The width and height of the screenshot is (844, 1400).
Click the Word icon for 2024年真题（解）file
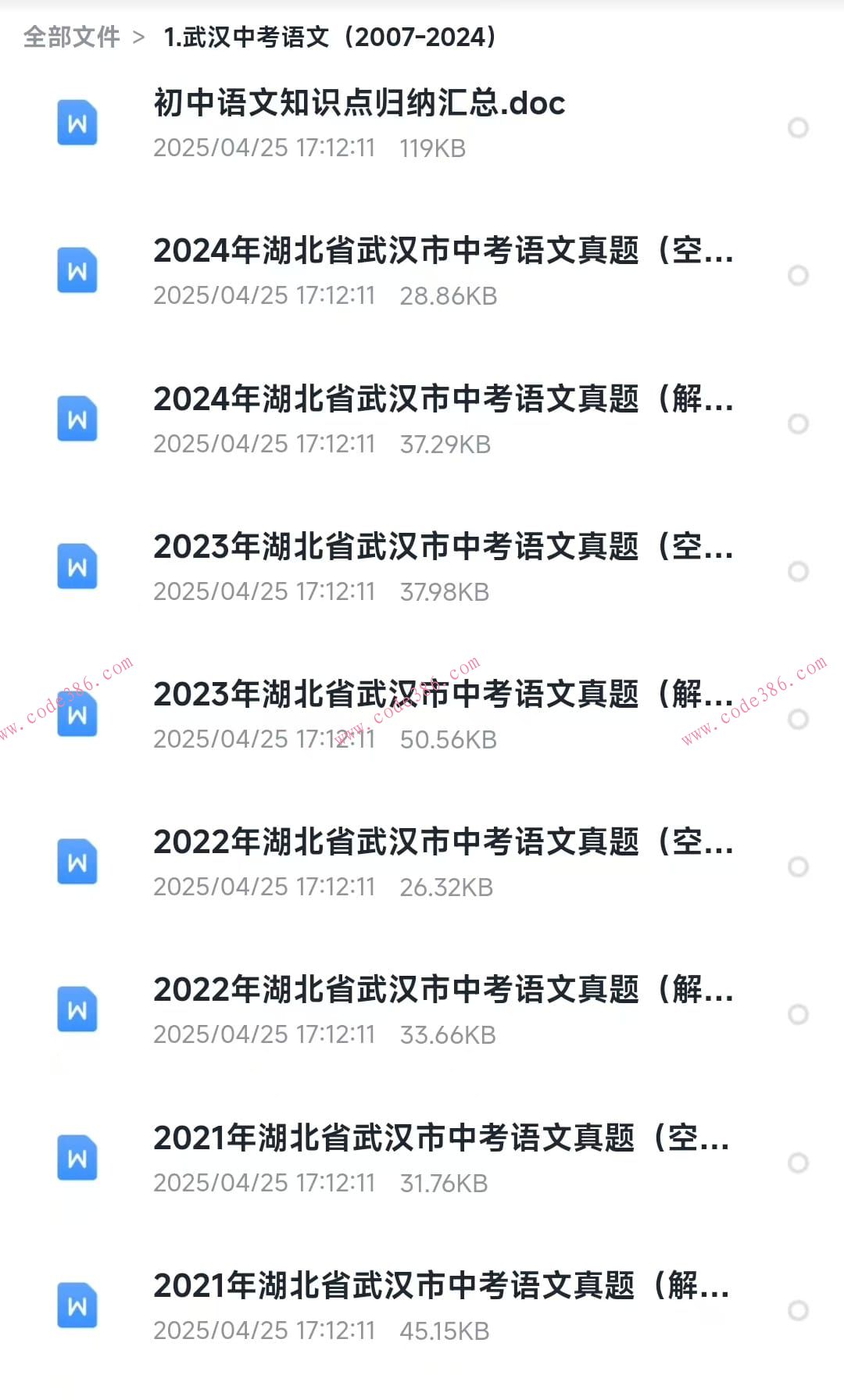click(x=76, y=420)
